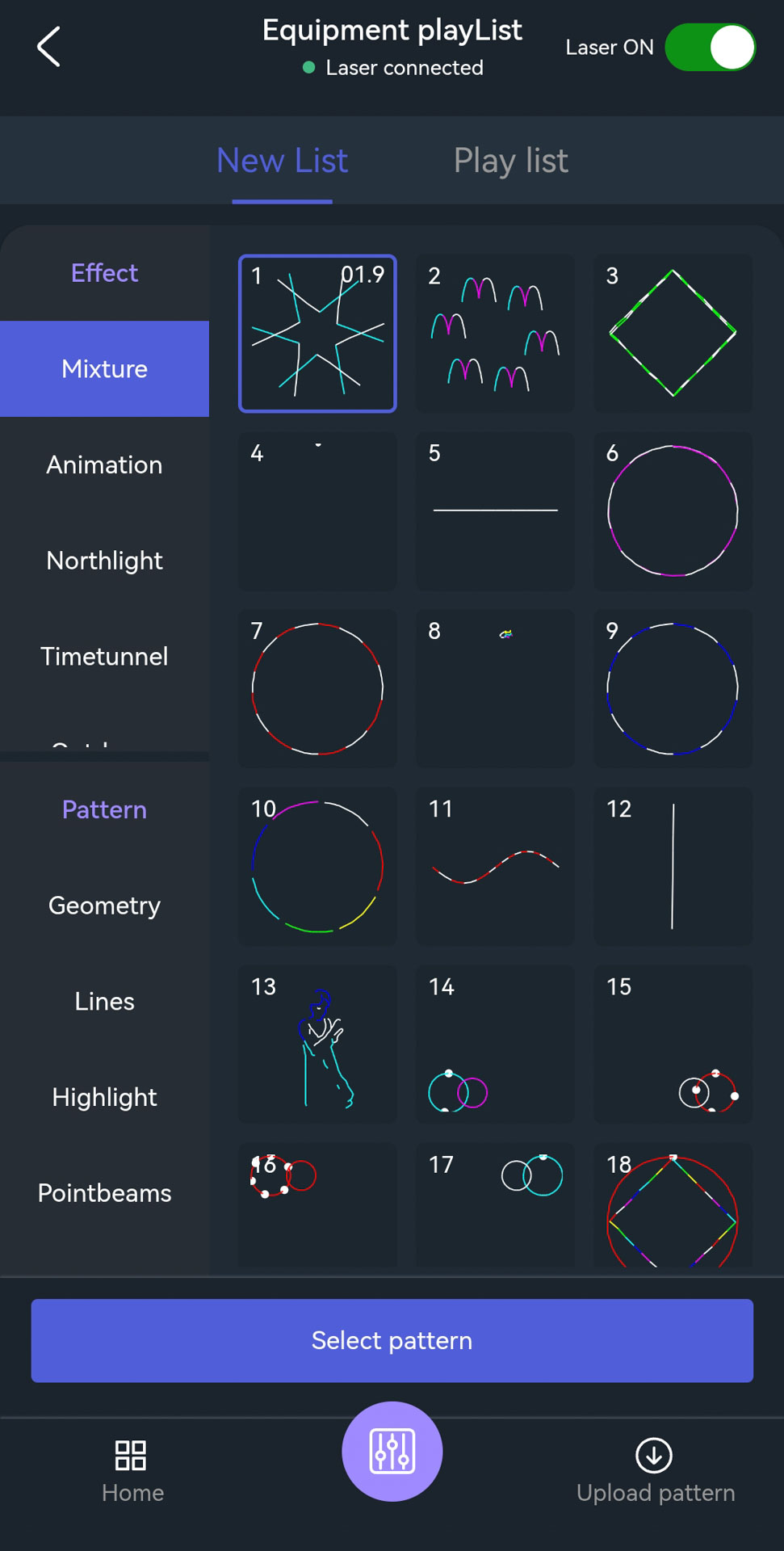This screenshot has width=784, height=1551.
Task: Select the Pointbeams pattern category
Action: coord(104,1193)
